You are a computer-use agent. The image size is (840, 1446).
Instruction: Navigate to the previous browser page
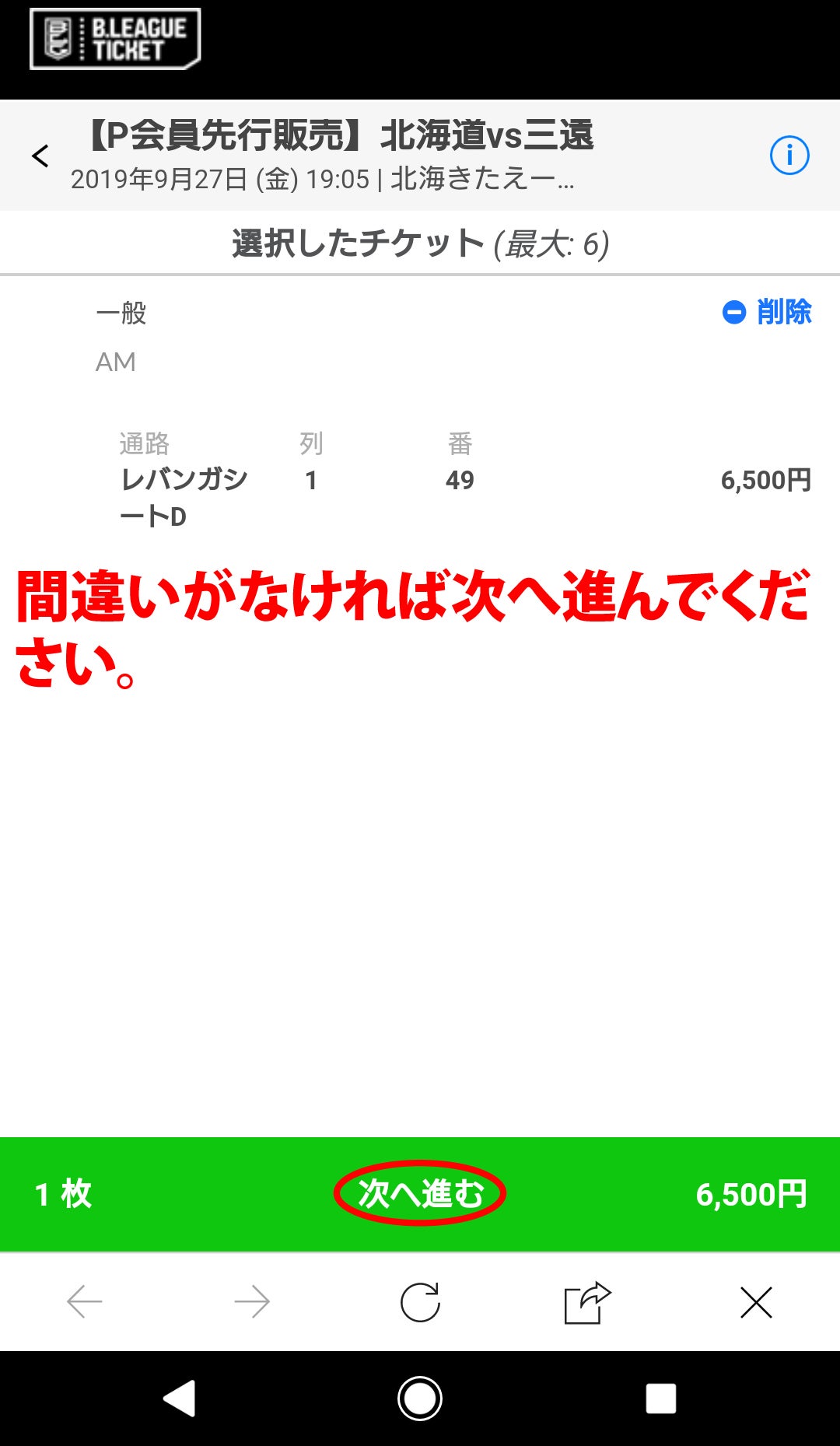tap(85, 1301)
